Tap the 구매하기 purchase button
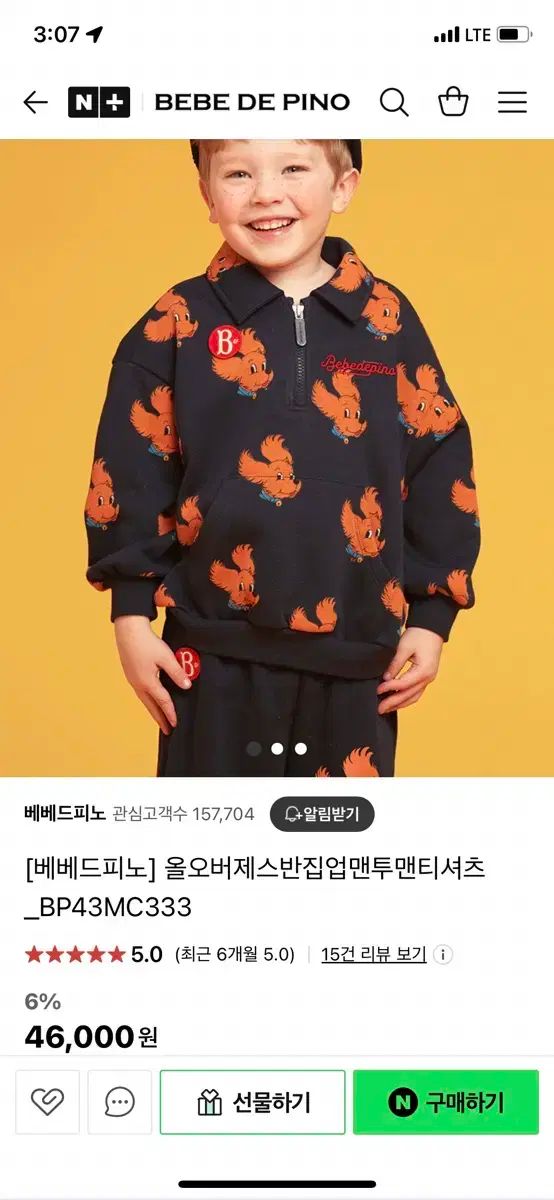This screenshot has height=1200, width=554. click(x=446, y=1102)
